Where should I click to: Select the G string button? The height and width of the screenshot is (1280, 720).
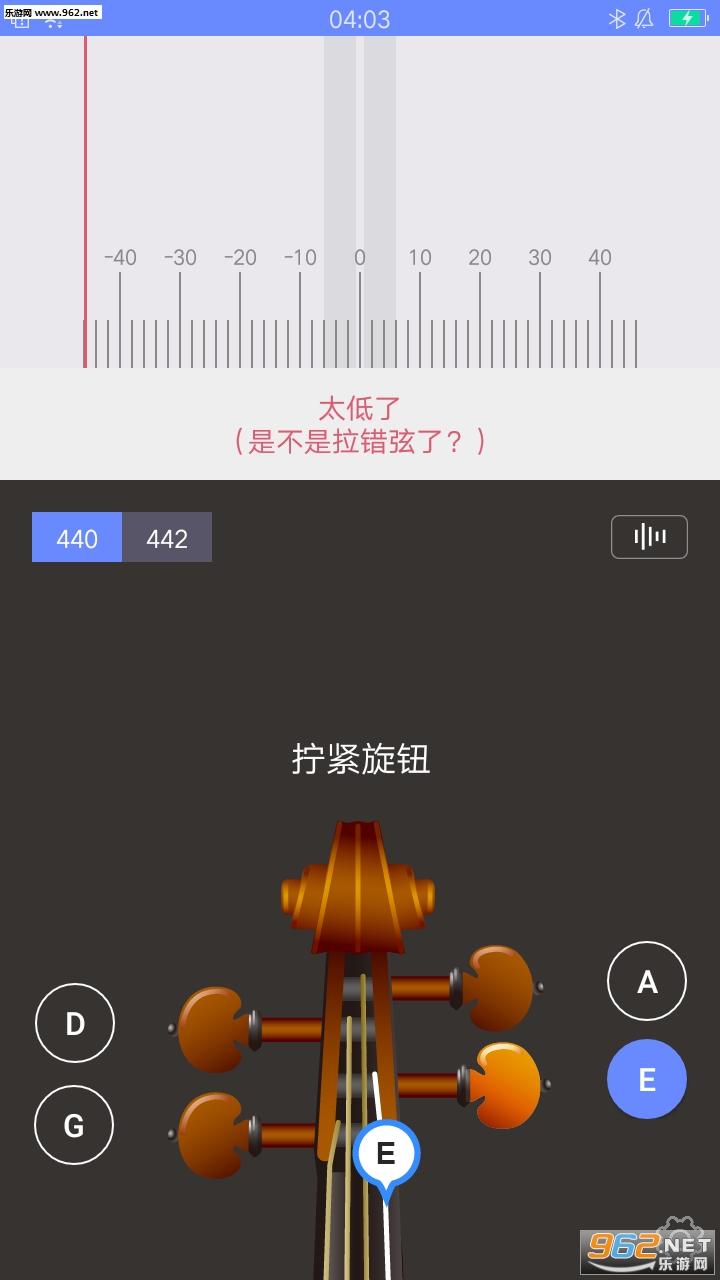[74, 1125]
